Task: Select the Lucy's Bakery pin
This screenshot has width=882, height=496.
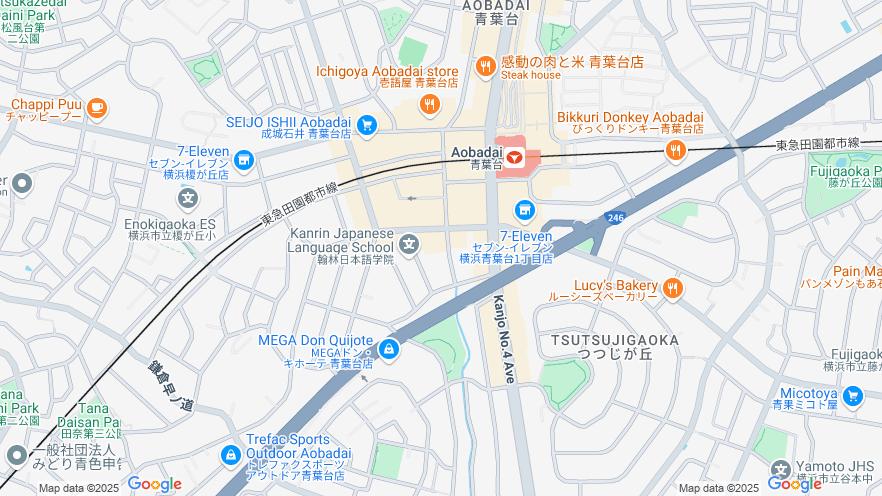Action: pos(673,289)
